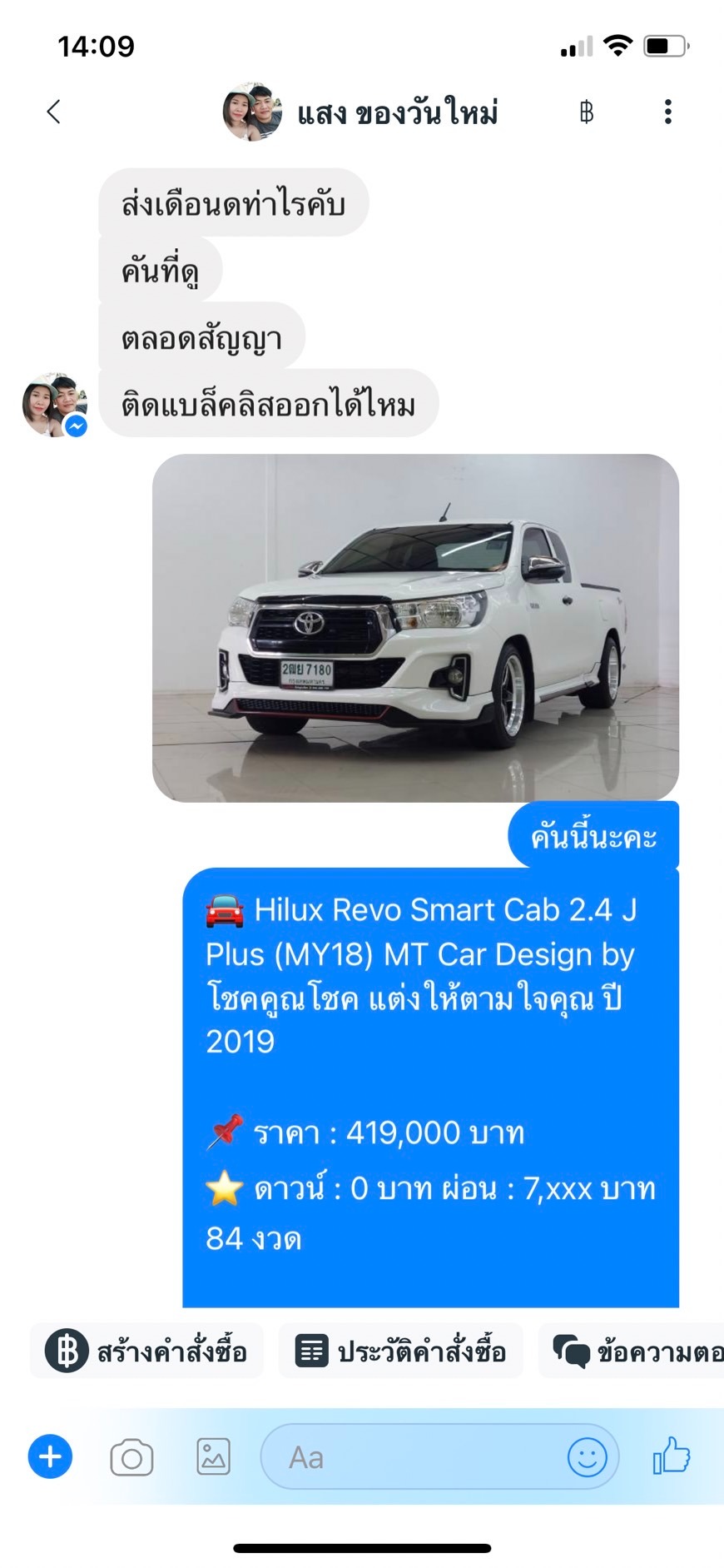Send a thumbs-up like
Screen dimensions: 724x1568
pyautogui.click(x=672, y=1456)
